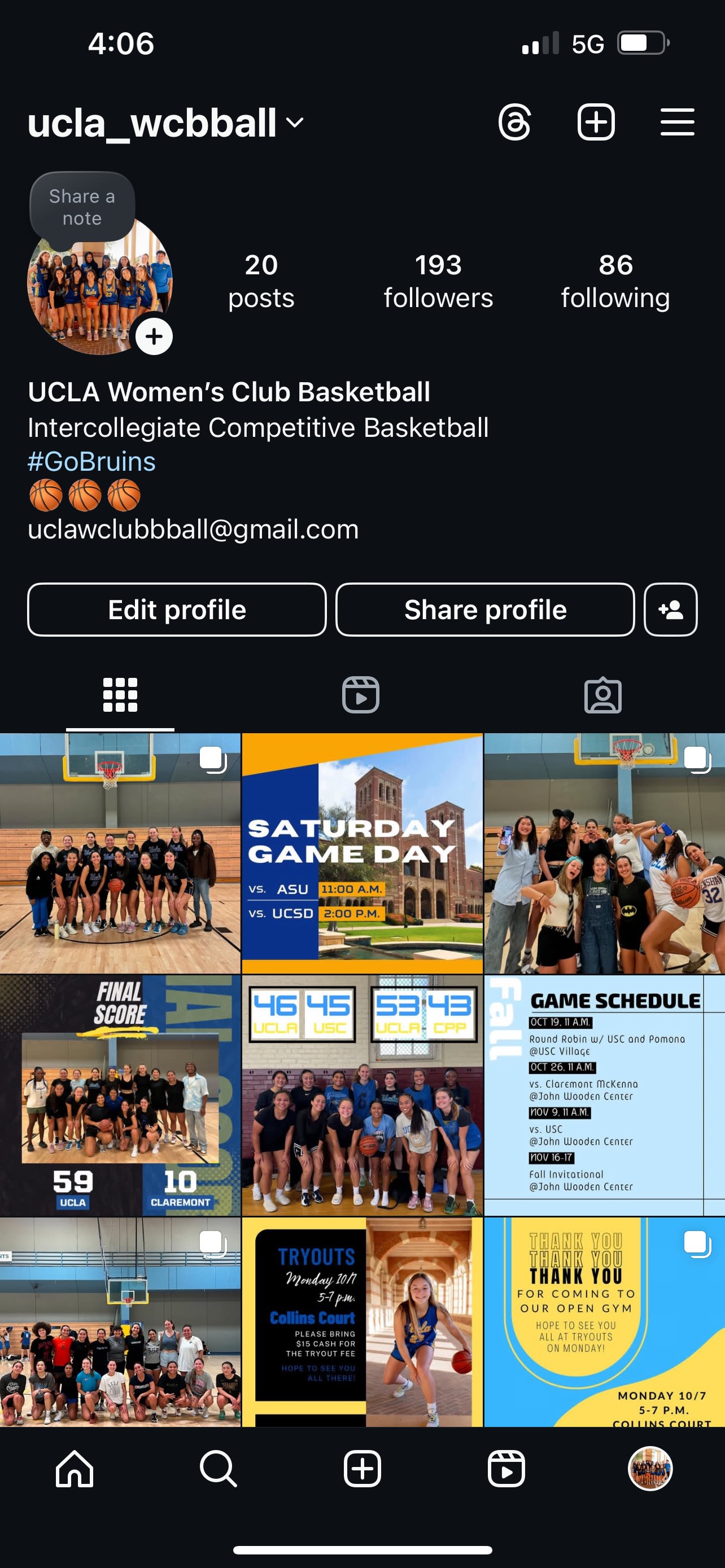Open the Final Score 59-10 post
Viewport: 725px width, 1568px height.
click(x=120, y=1095)
